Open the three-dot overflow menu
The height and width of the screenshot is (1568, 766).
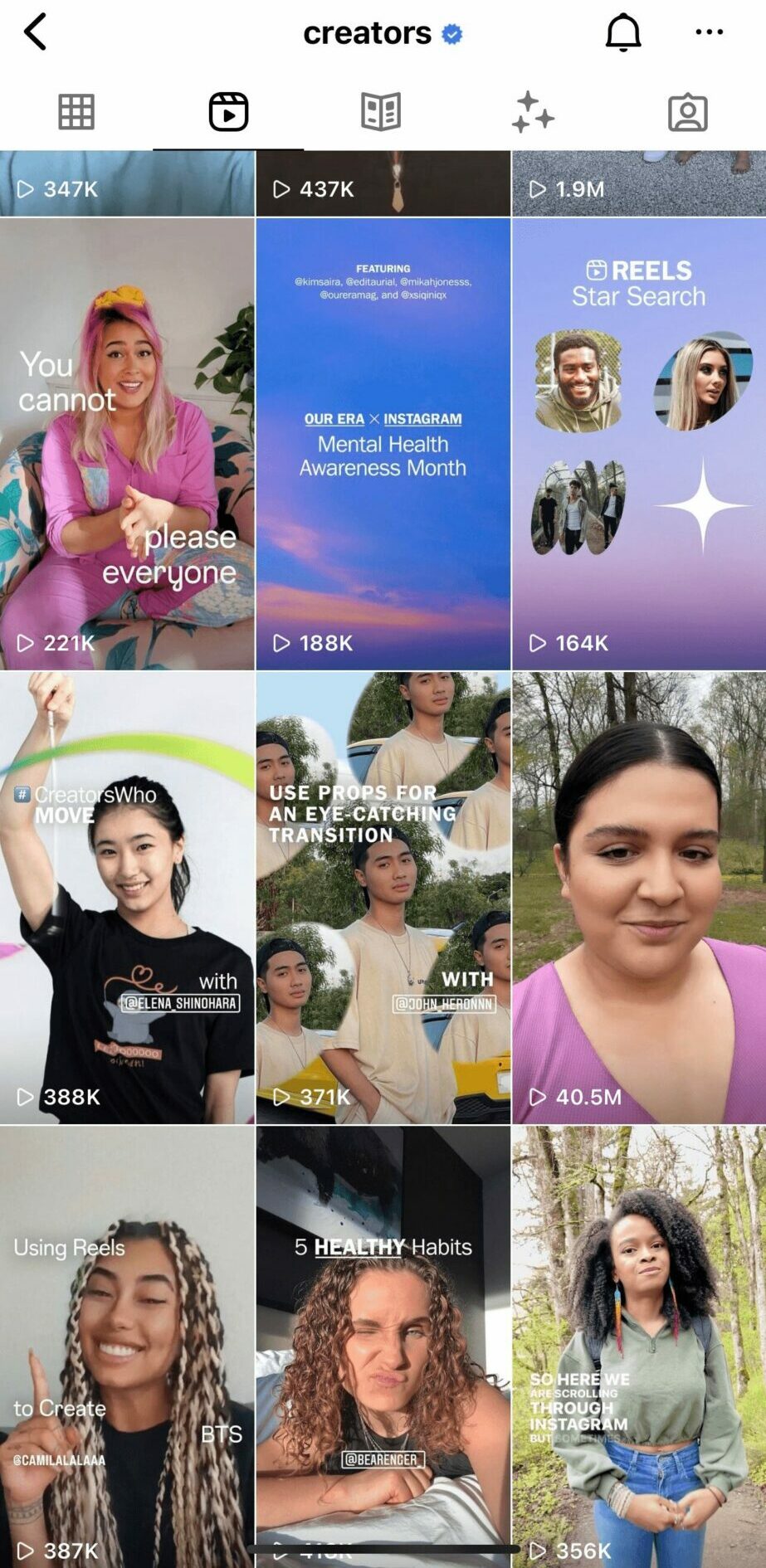tap(709, 32)
